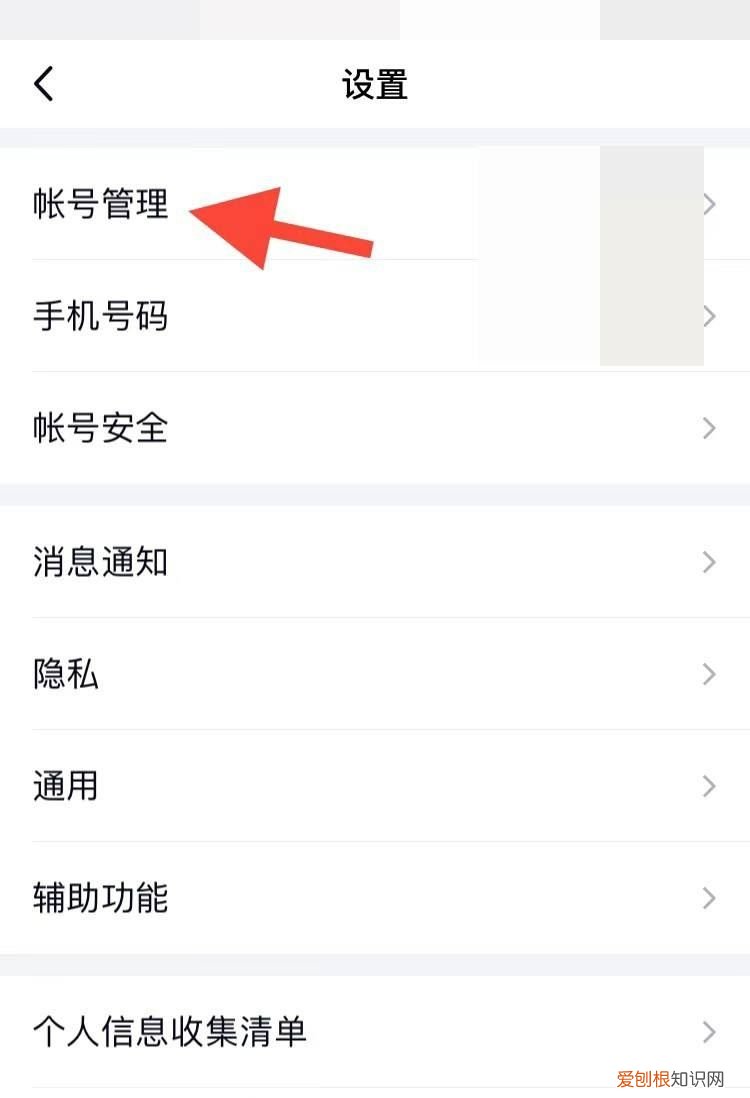Open 手机号码 (Phone Number) settings
750x1098 pixels.
pos(100,316)
